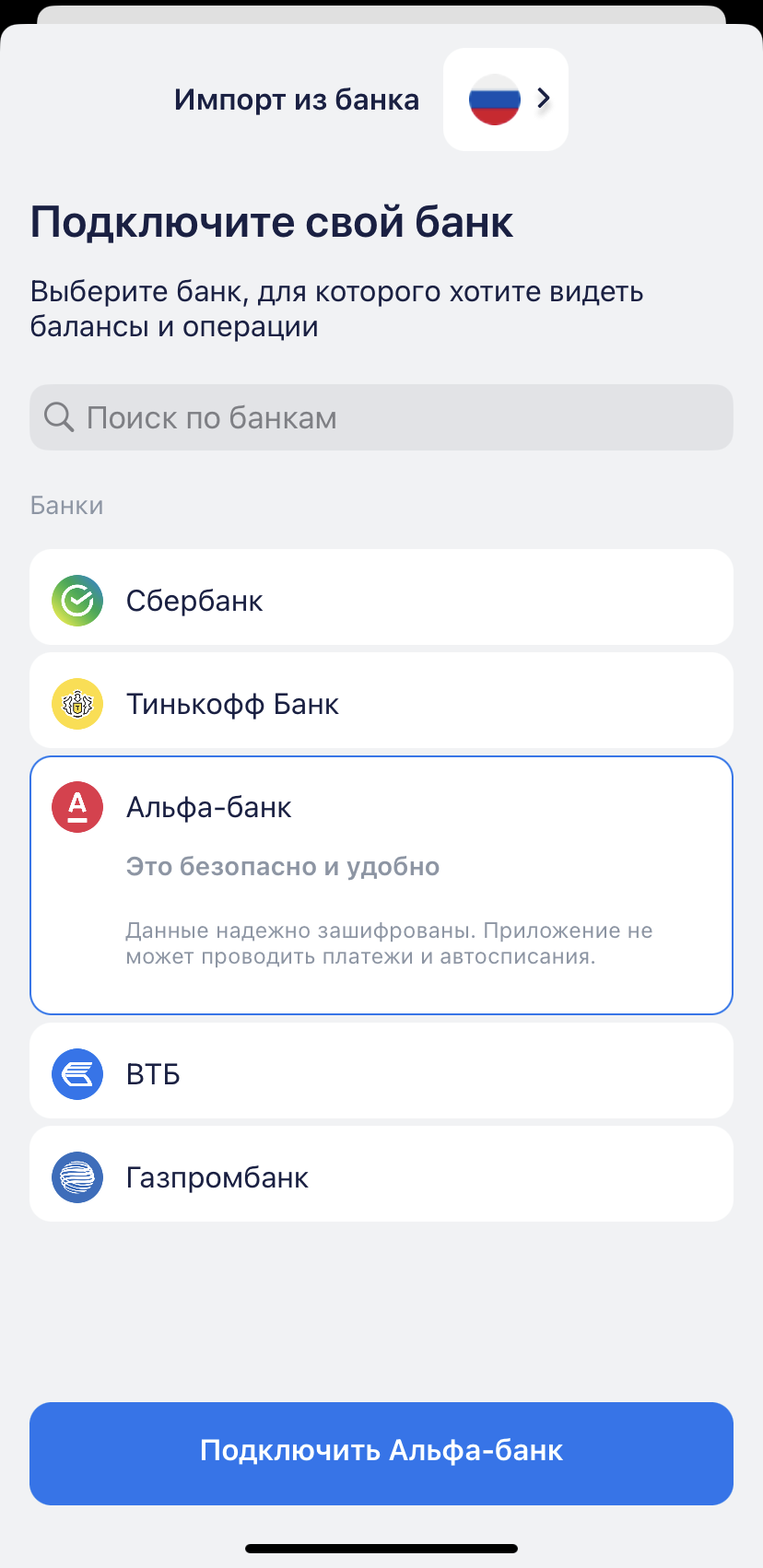The image size is (763, 1568).
Task: Pick Газпромбанк
Action: (x=381, y=1175)
